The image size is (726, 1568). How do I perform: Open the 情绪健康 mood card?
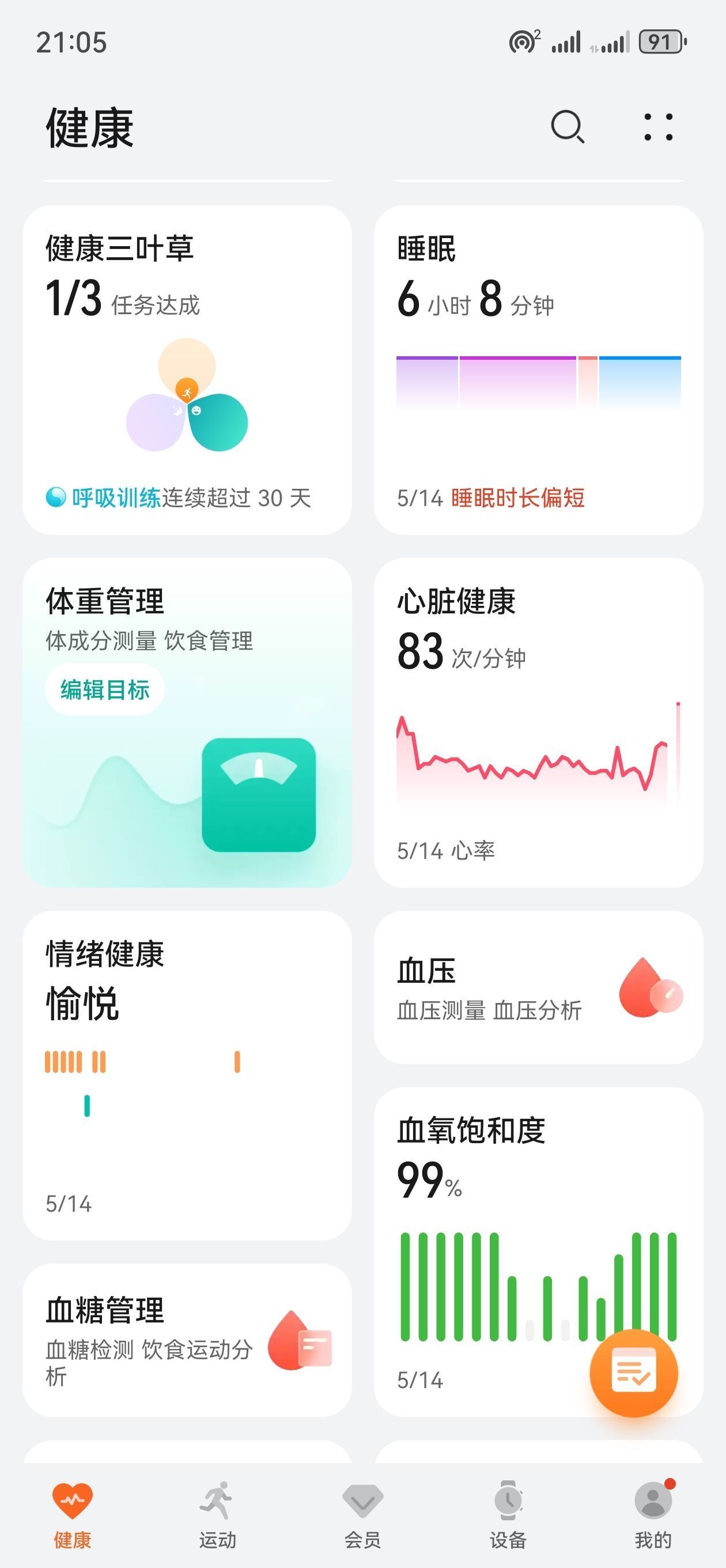[187, 1075]
